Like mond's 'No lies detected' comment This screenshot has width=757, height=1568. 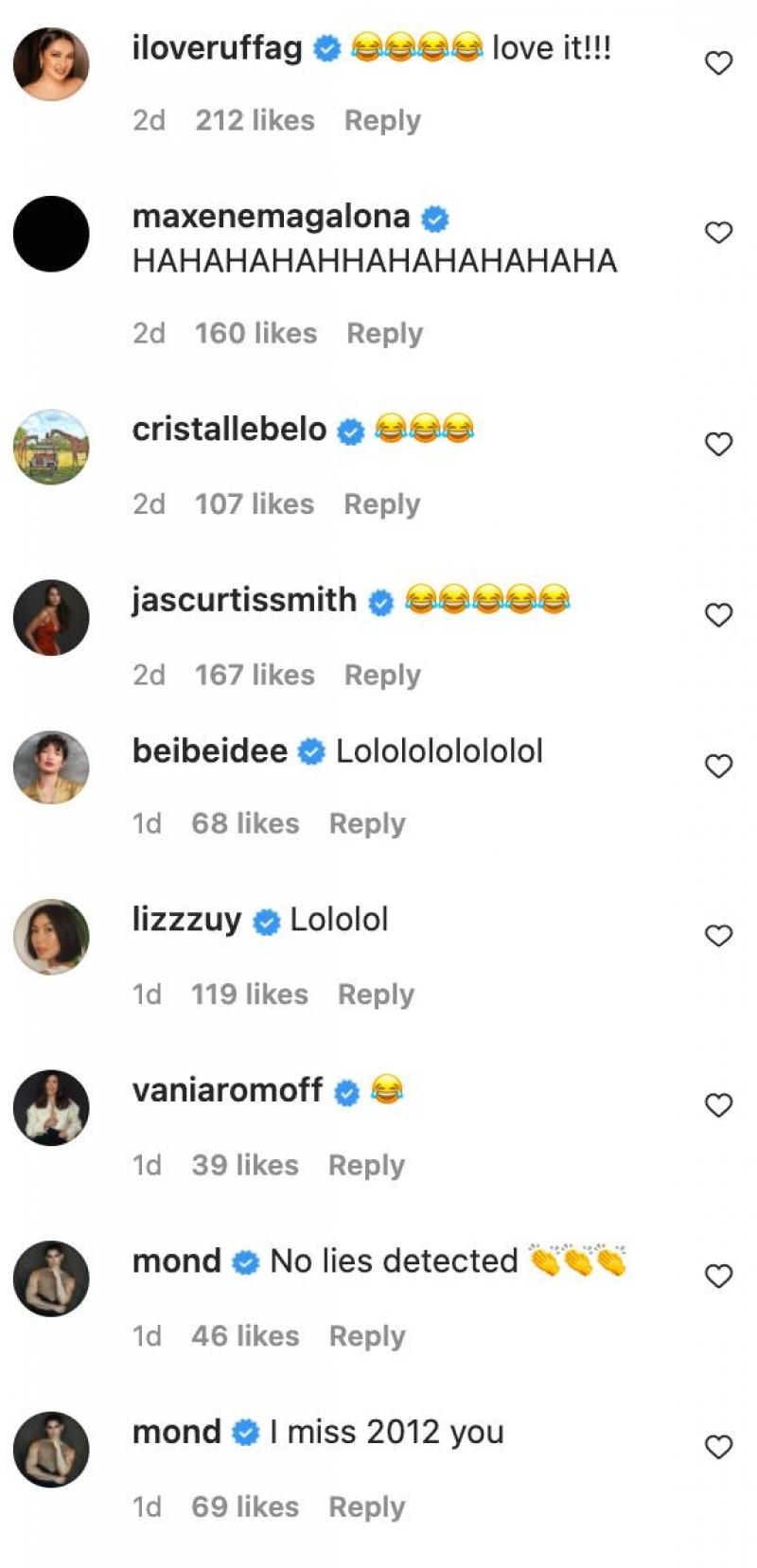click(x=719, y=1277)
